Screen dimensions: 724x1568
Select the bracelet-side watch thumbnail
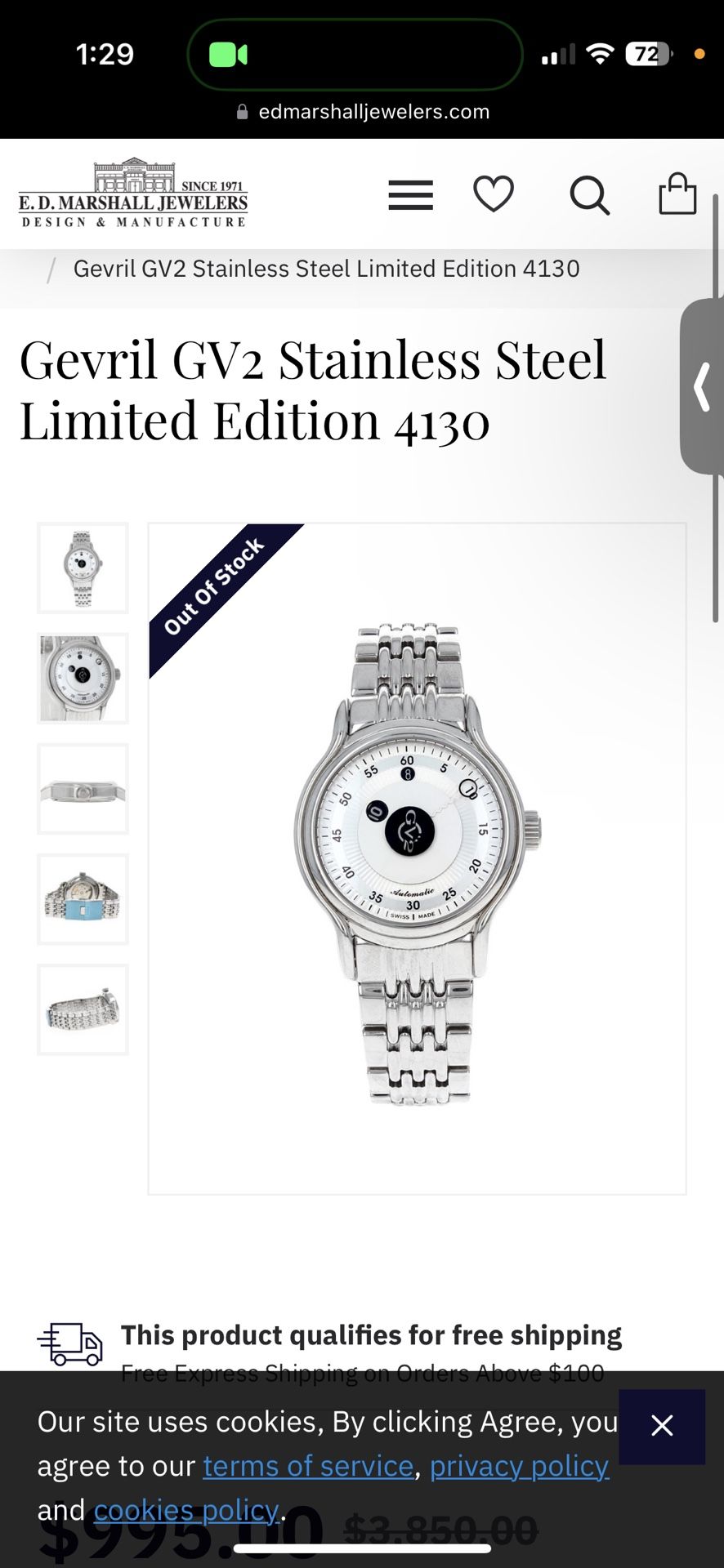click(83, 1009)
